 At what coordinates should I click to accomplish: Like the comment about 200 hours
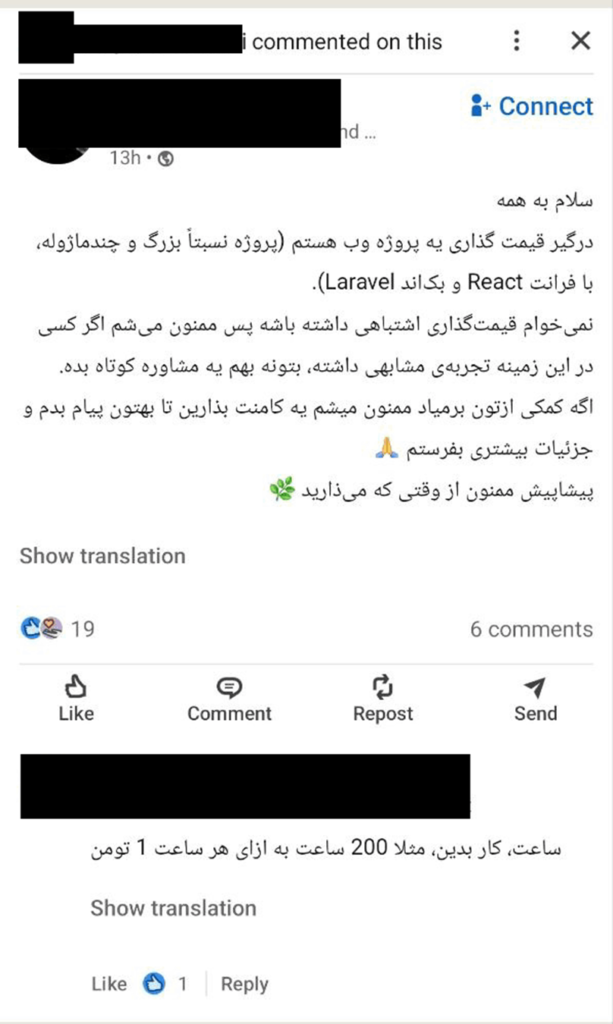109,984
